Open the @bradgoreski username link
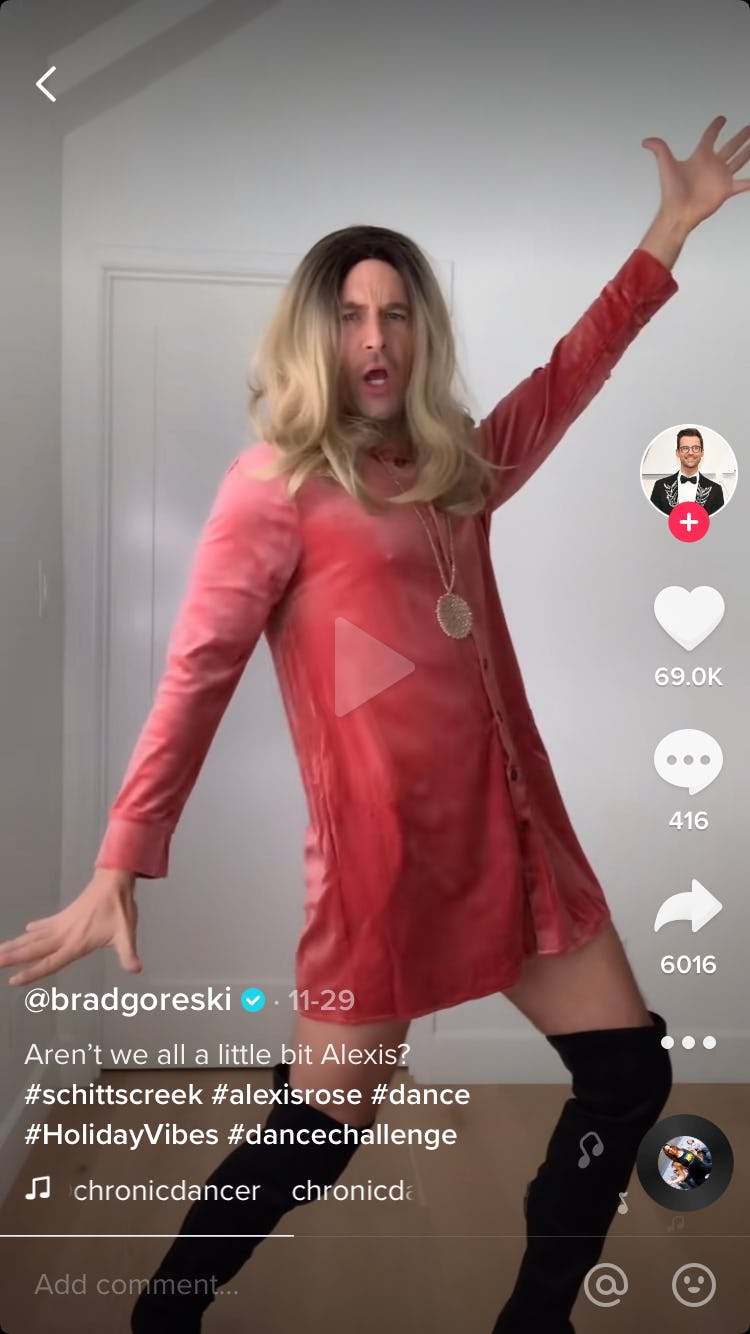This screenshot has width=750, height=1334. (x=128, y=999)
